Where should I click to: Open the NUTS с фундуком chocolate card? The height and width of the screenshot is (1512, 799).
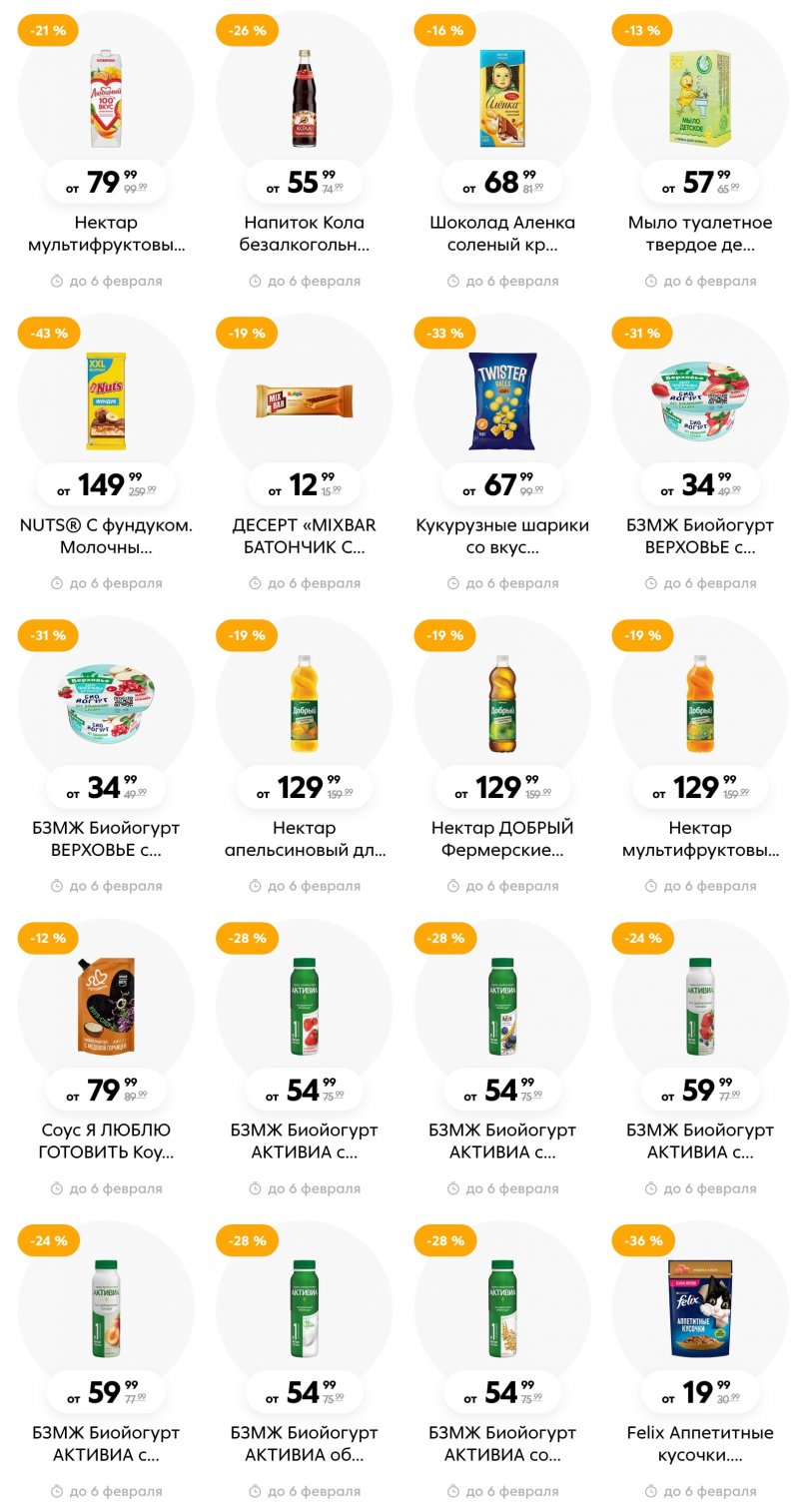coord(106,402)
